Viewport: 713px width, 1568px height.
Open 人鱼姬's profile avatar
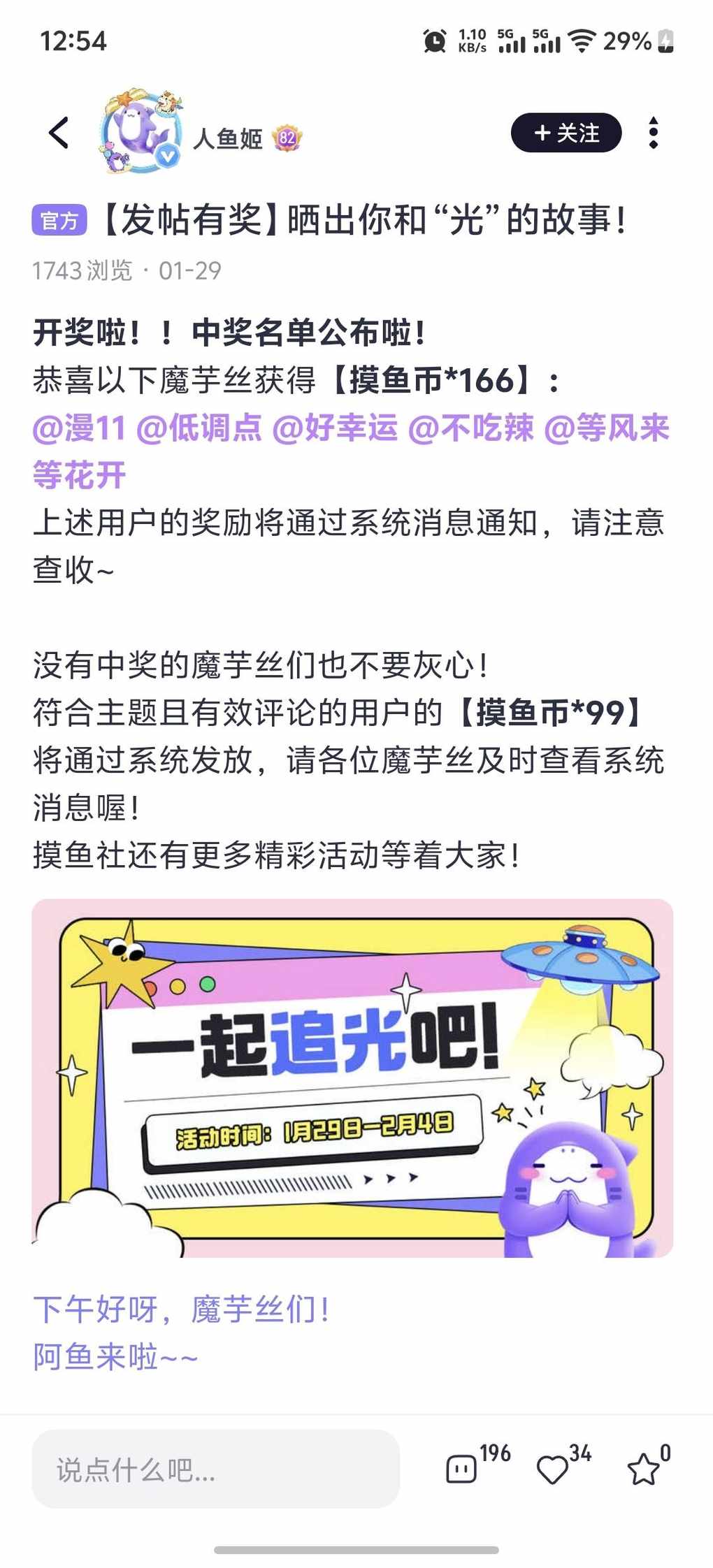pos(140,133)
